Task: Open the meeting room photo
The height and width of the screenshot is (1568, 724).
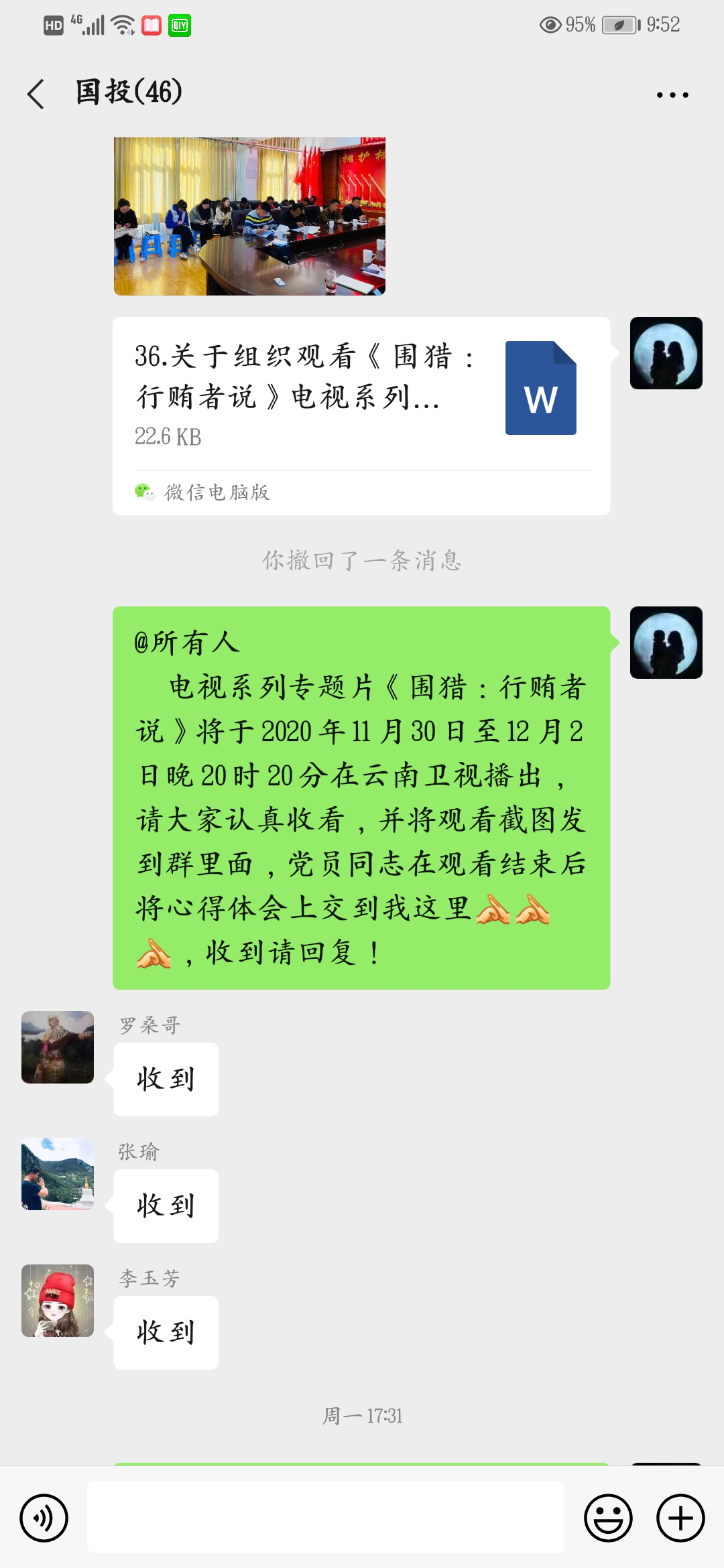Action: pos(249,216)
